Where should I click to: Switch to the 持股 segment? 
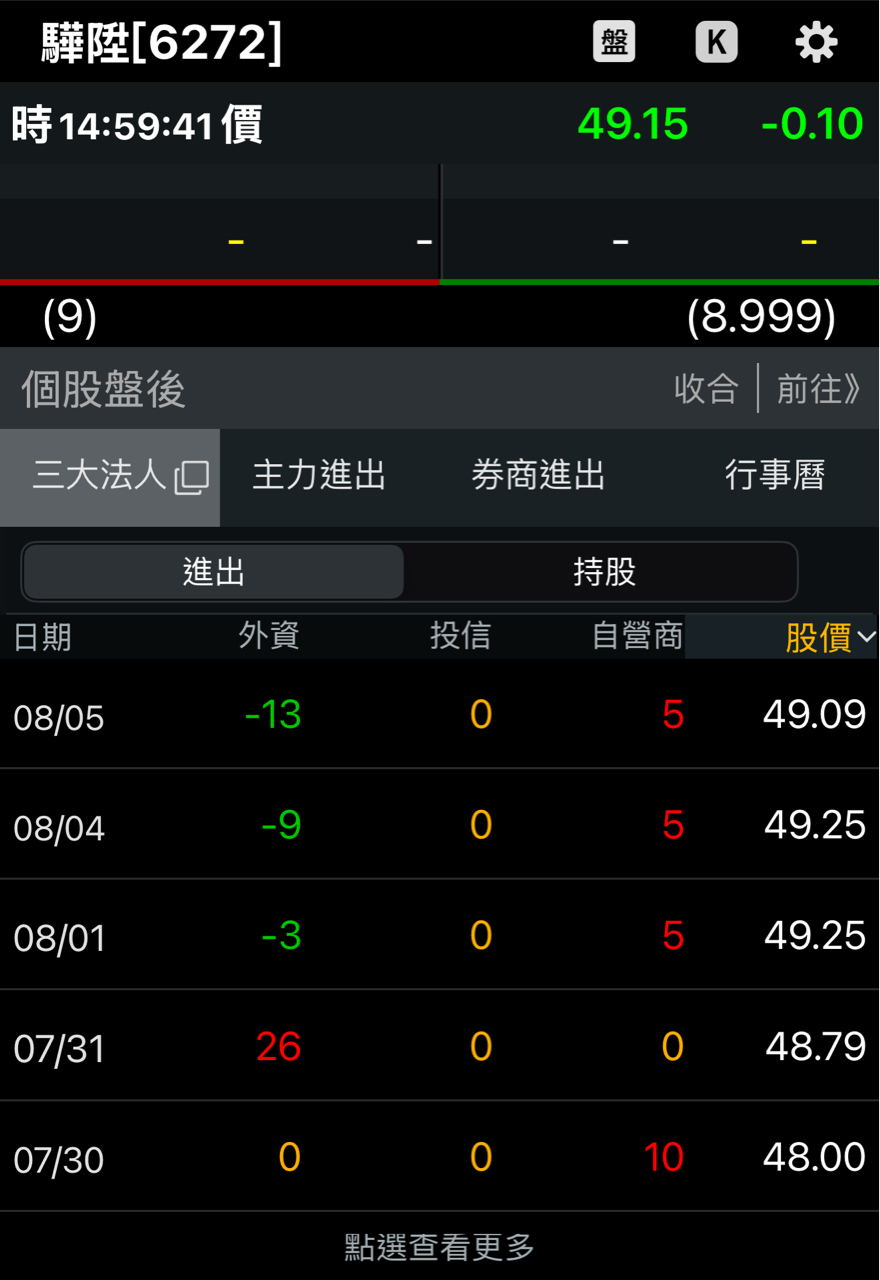tap(604, 572)
